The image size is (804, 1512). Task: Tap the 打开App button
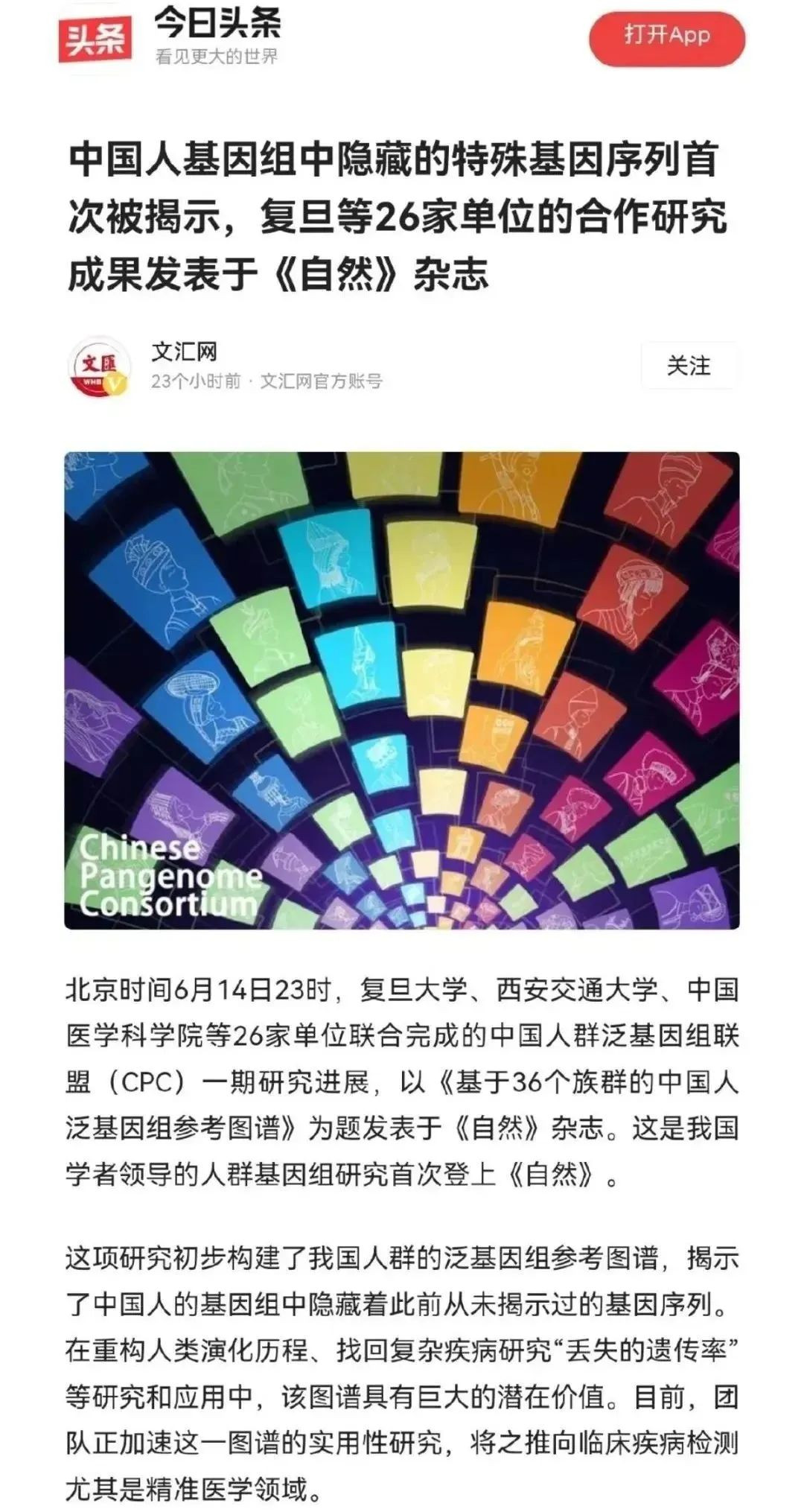pyautogui.click(x=666, y=35)
